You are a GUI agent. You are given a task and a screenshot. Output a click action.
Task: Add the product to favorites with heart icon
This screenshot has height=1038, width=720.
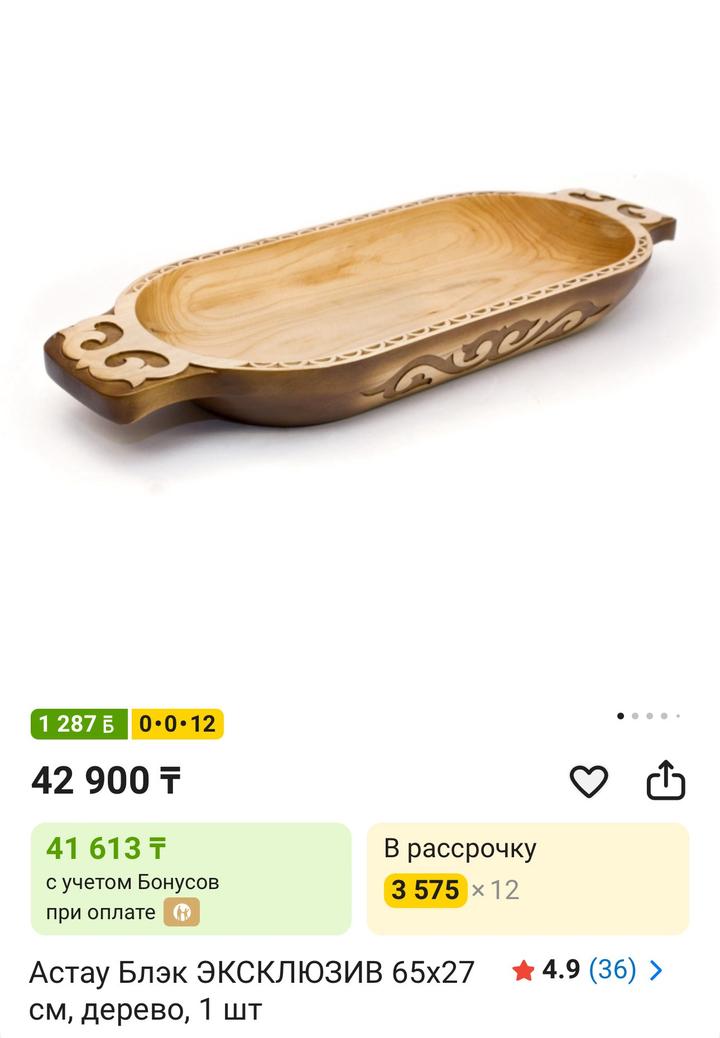coord(588,781)
